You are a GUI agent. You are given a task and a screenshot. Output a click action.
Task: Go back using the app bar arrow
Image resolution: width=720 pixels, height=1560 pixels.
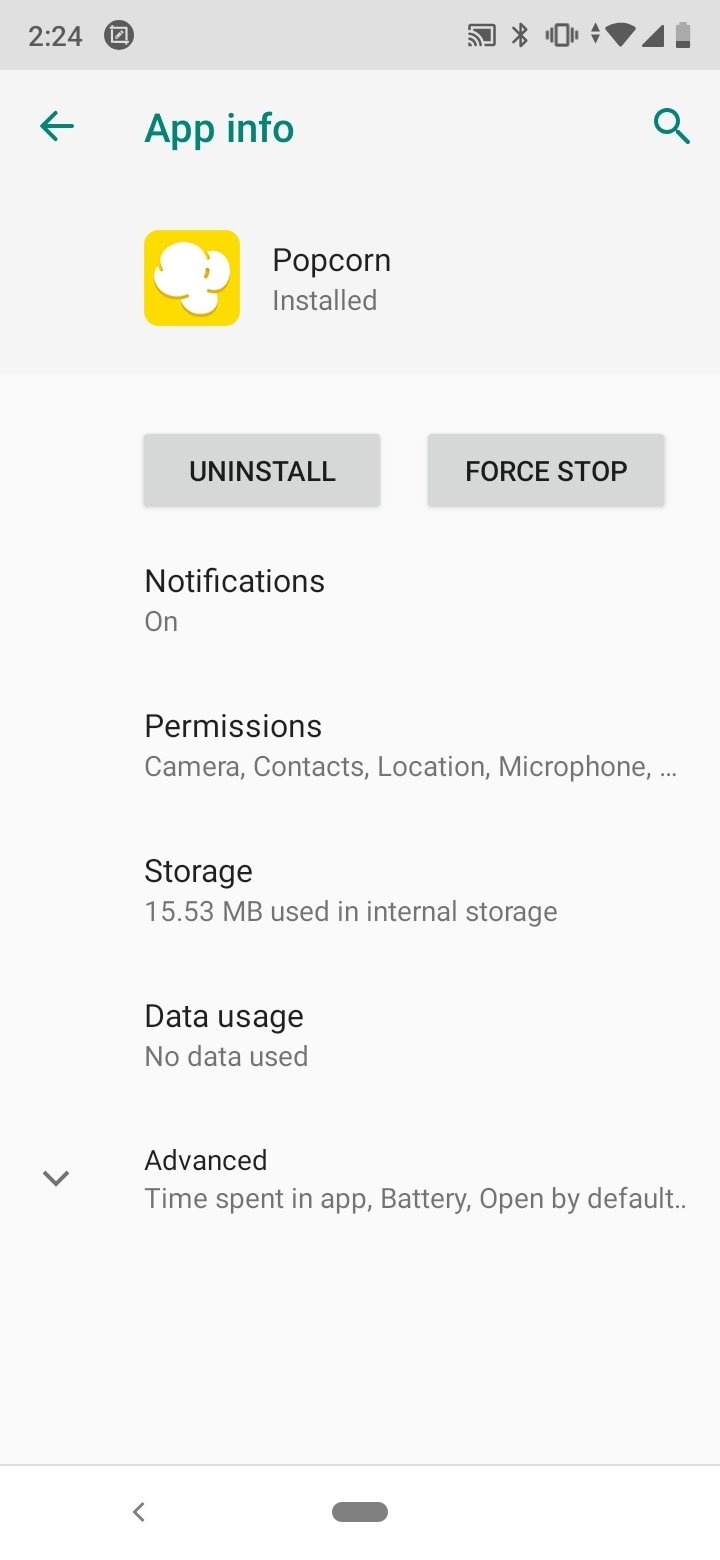click(57, 127)
